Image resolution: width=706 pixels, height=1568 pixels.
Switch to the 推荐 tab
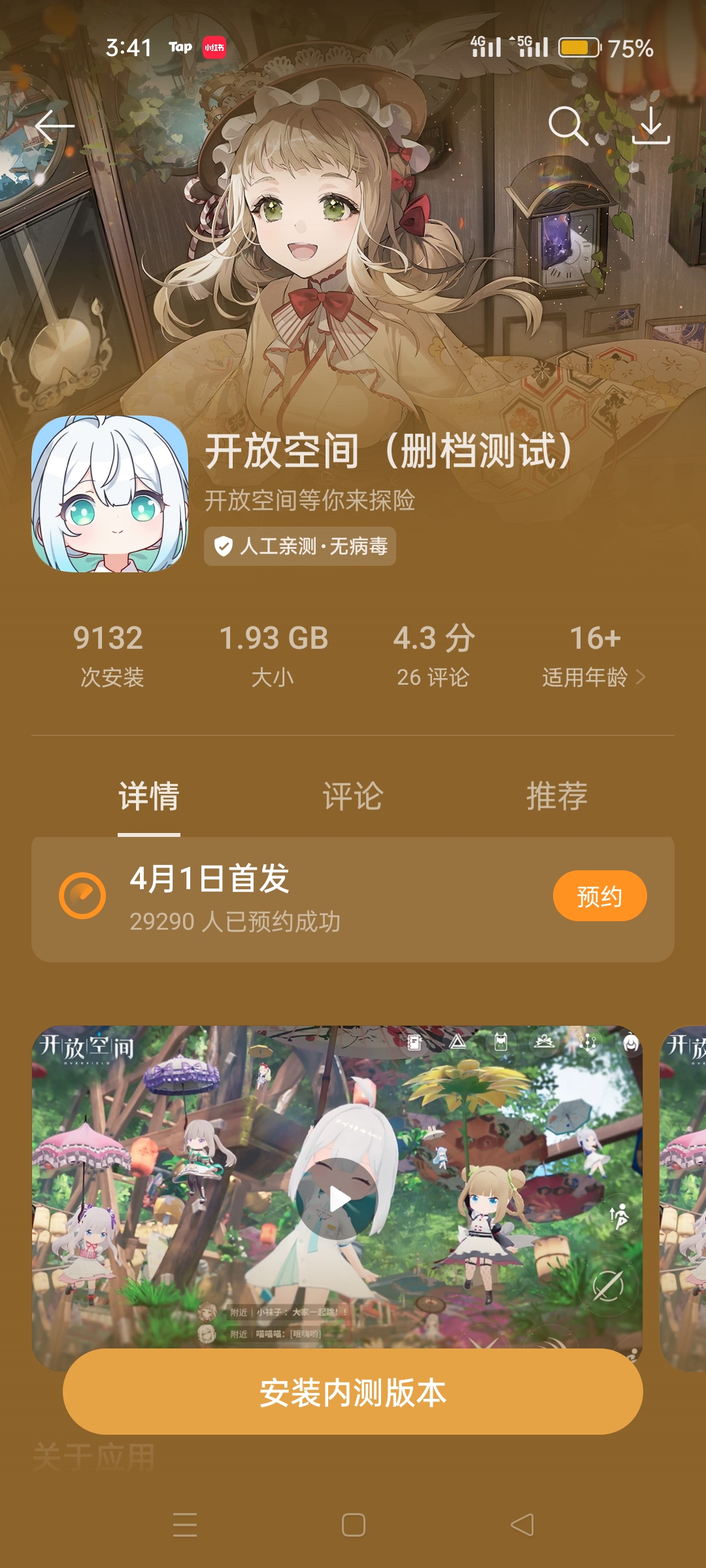(x=557, y=796)
